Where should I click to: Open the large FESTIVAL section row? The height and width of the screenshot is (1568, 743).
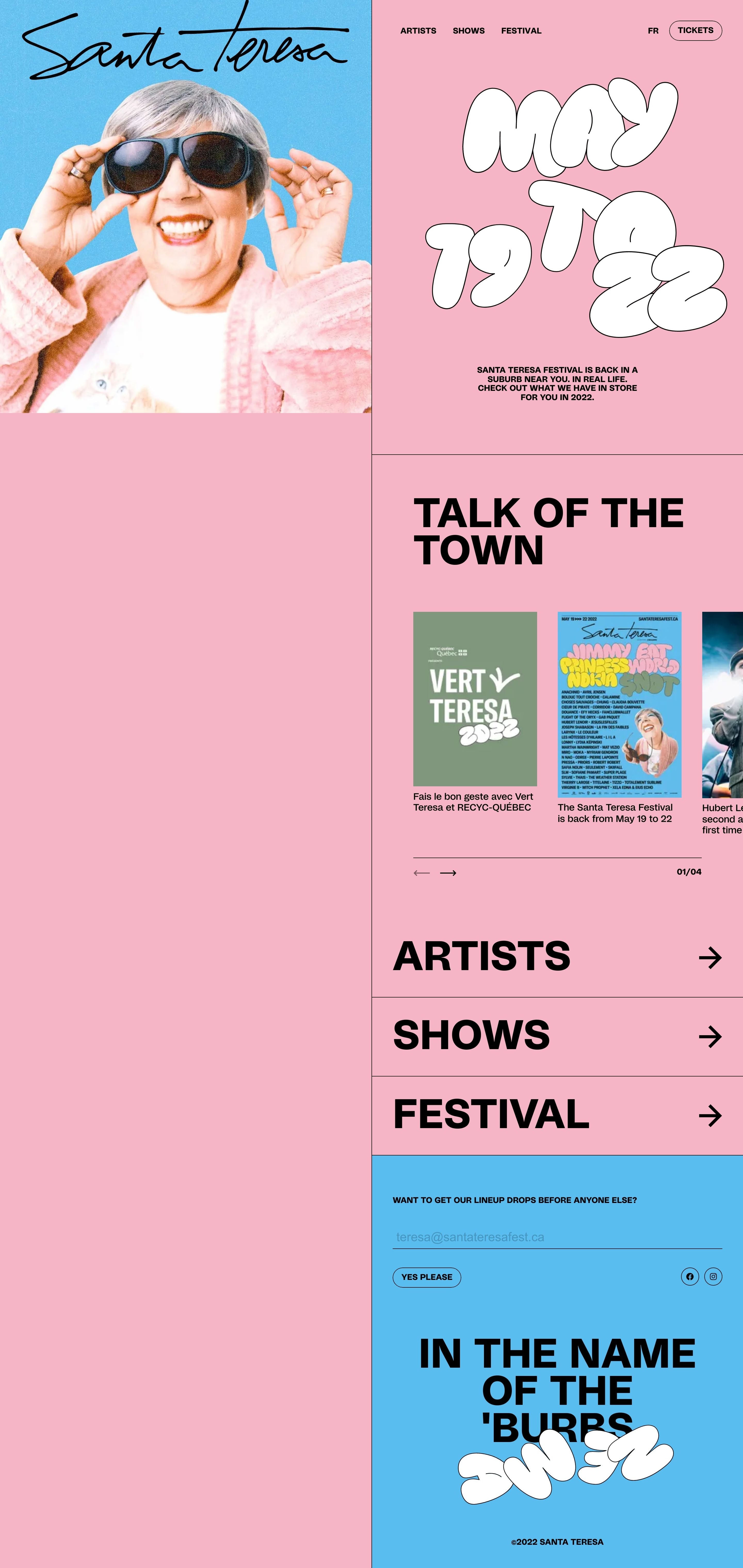click(557, 1114)
